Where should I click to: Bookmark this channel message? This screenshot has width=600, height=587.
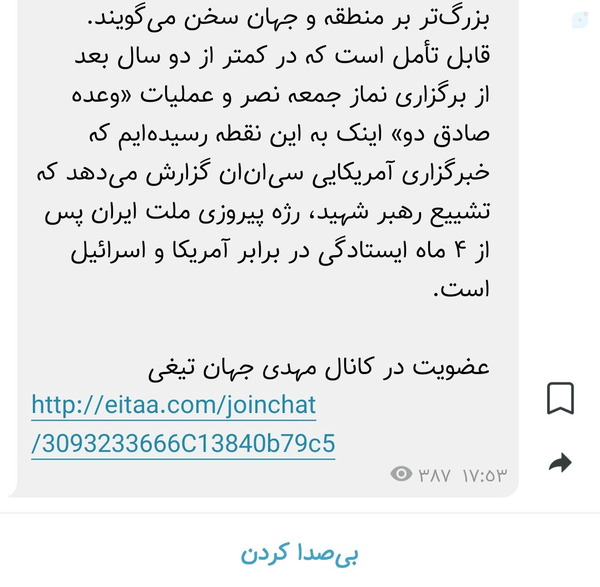pos(560,398)
